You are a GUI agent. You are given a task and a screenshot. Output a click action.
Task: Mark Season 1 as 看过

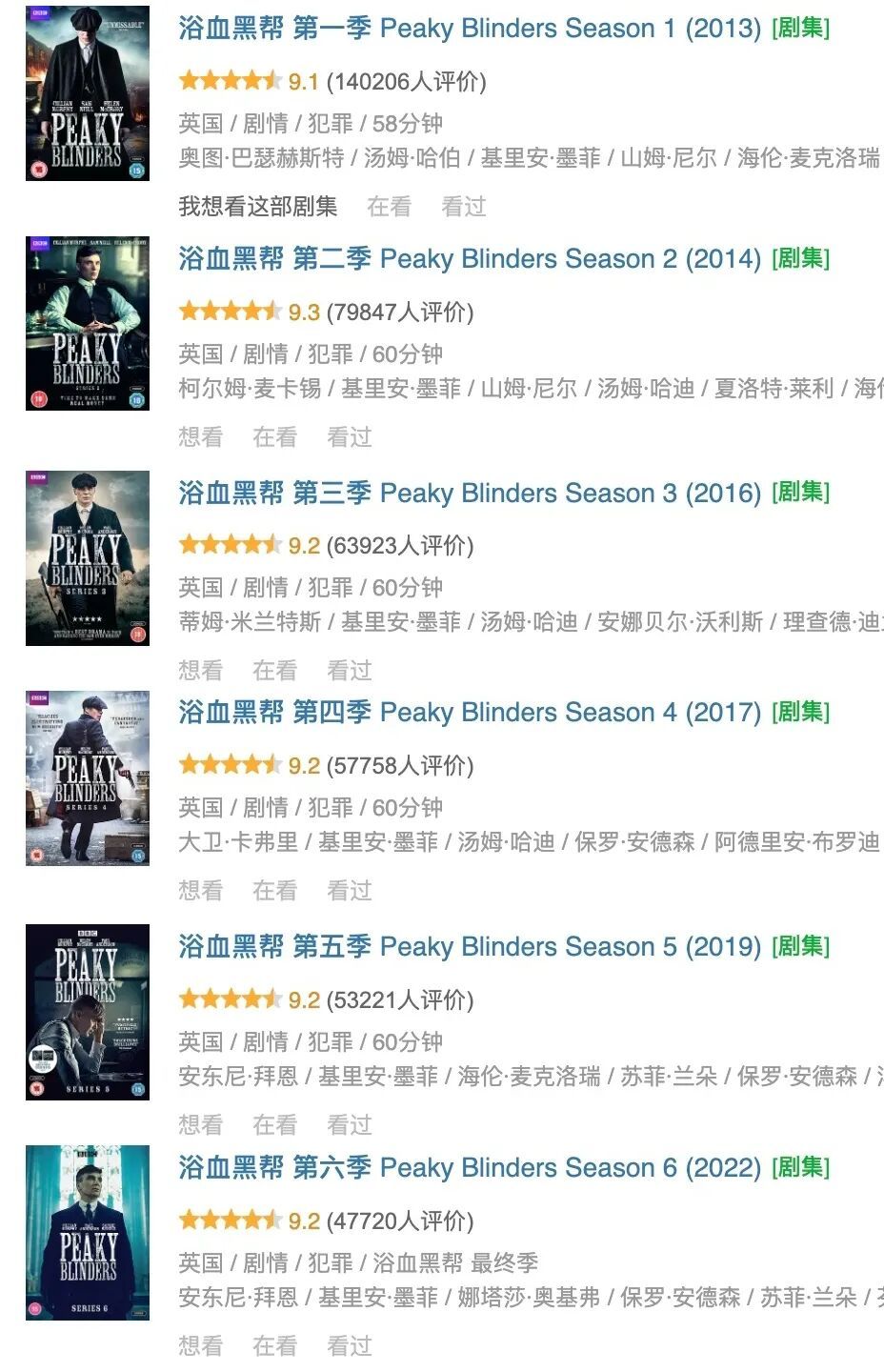click(464, 207)
